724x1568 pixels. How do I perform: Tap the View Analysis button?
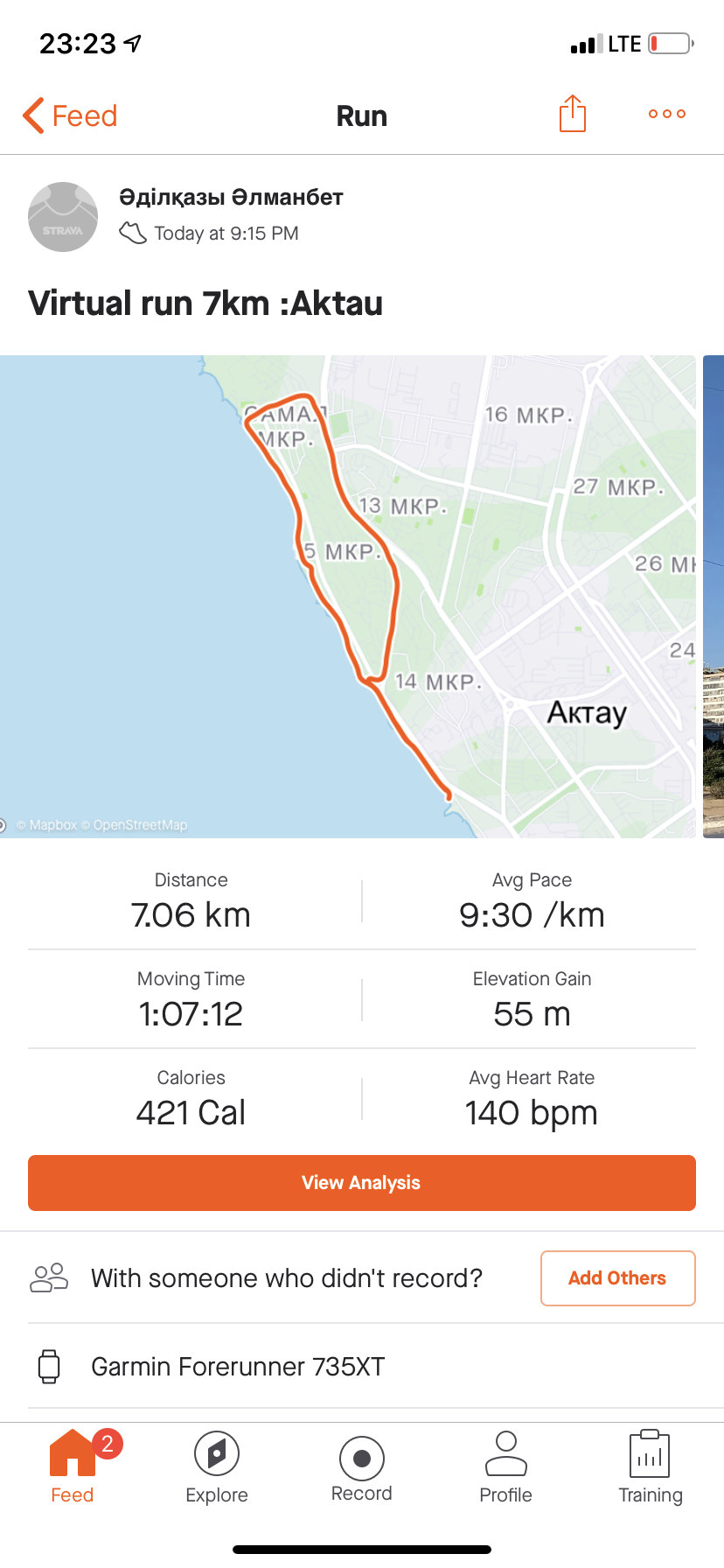362,1183
